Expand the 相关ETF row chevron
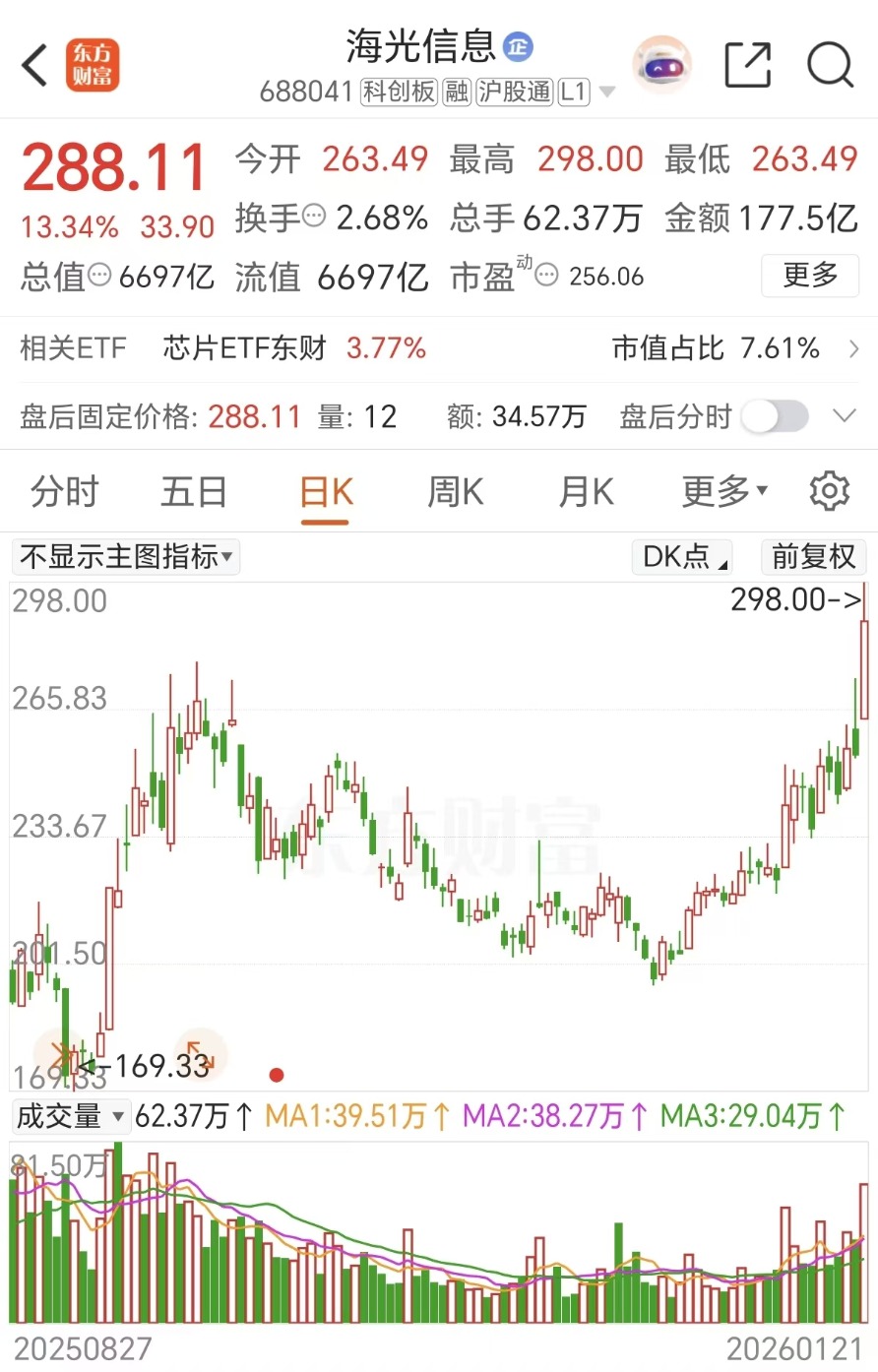 pos(855,347)
